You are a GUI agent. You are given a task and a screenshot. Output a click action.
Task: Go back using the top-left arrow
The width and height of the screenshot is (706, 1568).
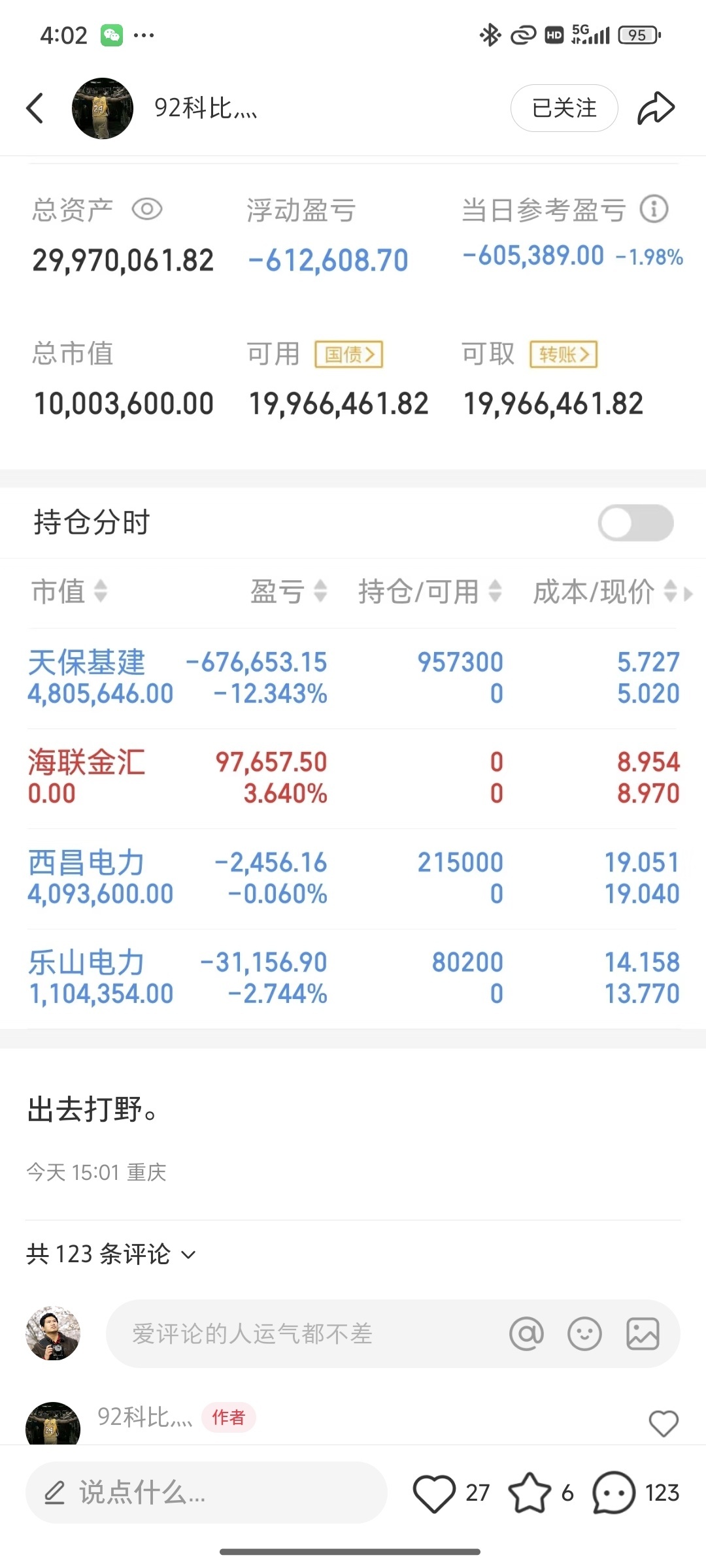click(35, 108)
